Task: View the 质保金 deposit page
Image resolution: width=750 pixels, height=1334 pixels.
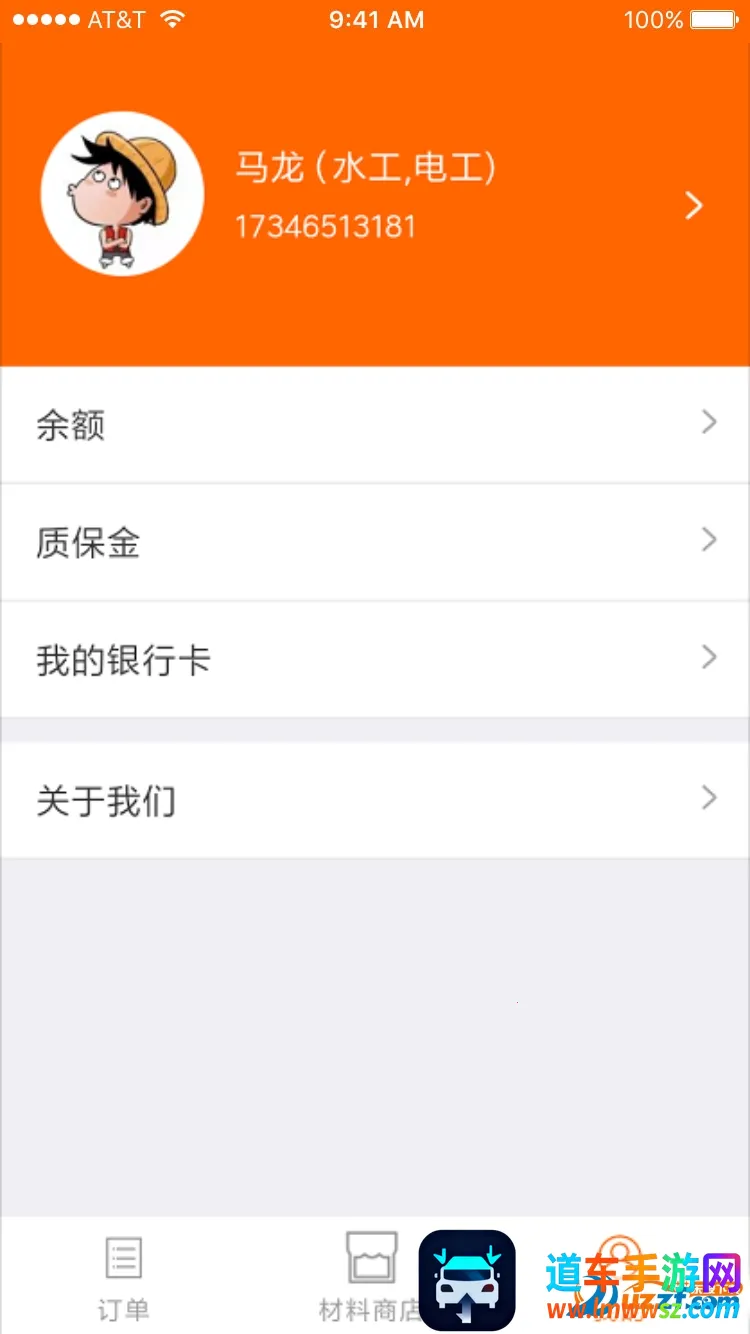Action: [x=375, y=542]
